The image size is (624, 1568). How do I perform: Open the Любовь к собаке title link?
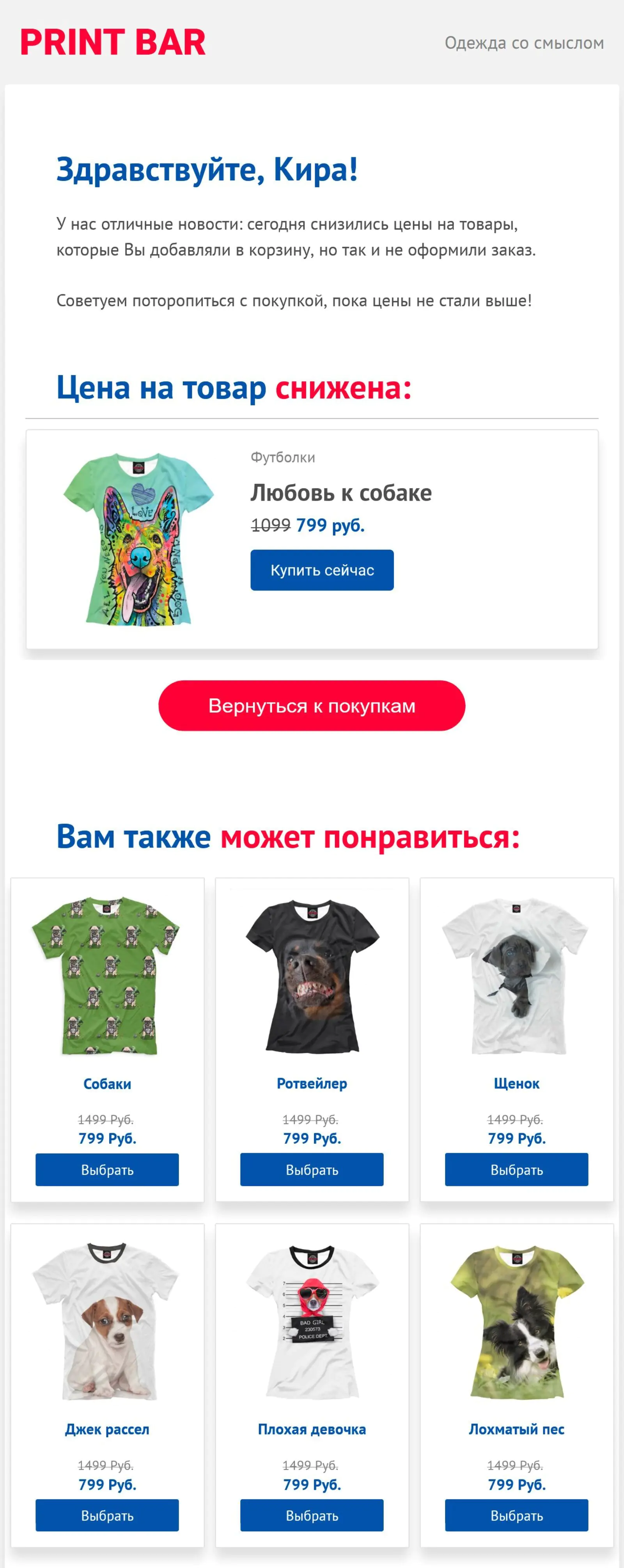[340, 492]
